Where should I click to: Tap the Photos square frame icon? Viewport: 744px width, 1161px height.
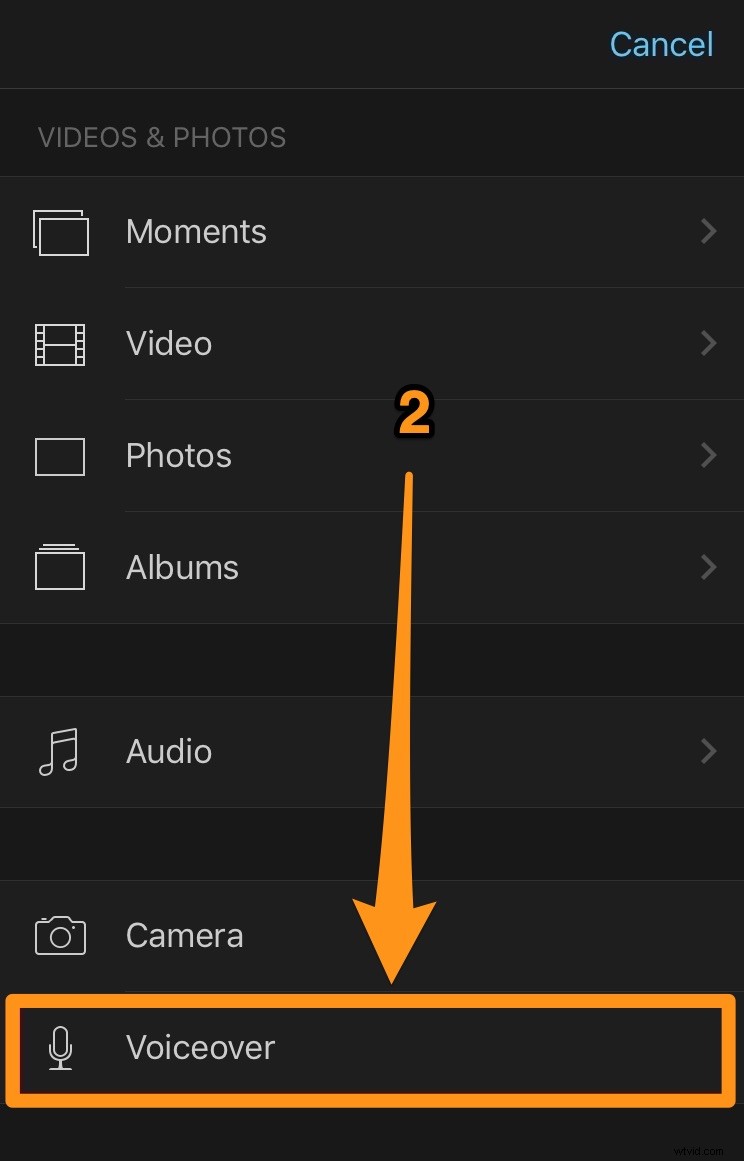tap(60, 456)
